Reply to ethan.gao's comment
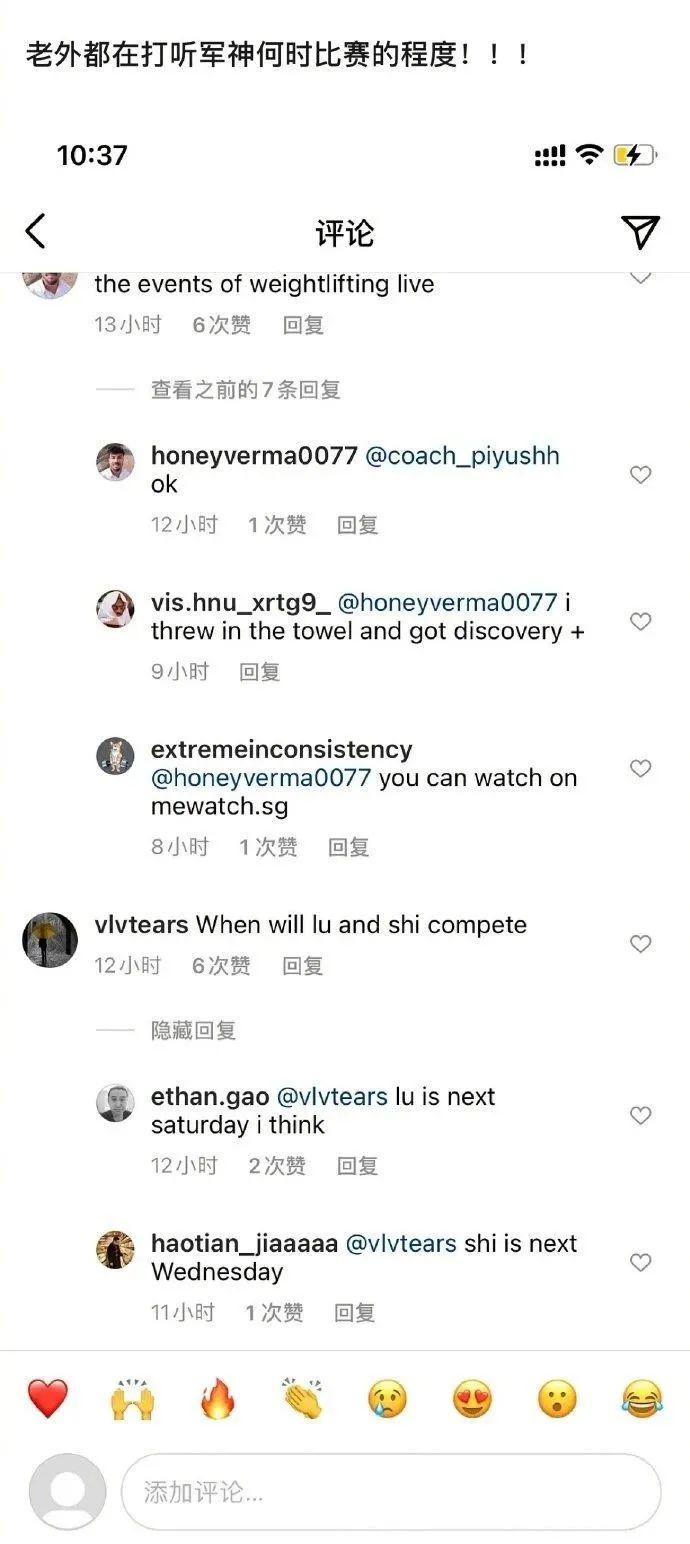Viewport: 690px width, 1544px height. [x=357, y=1165]
